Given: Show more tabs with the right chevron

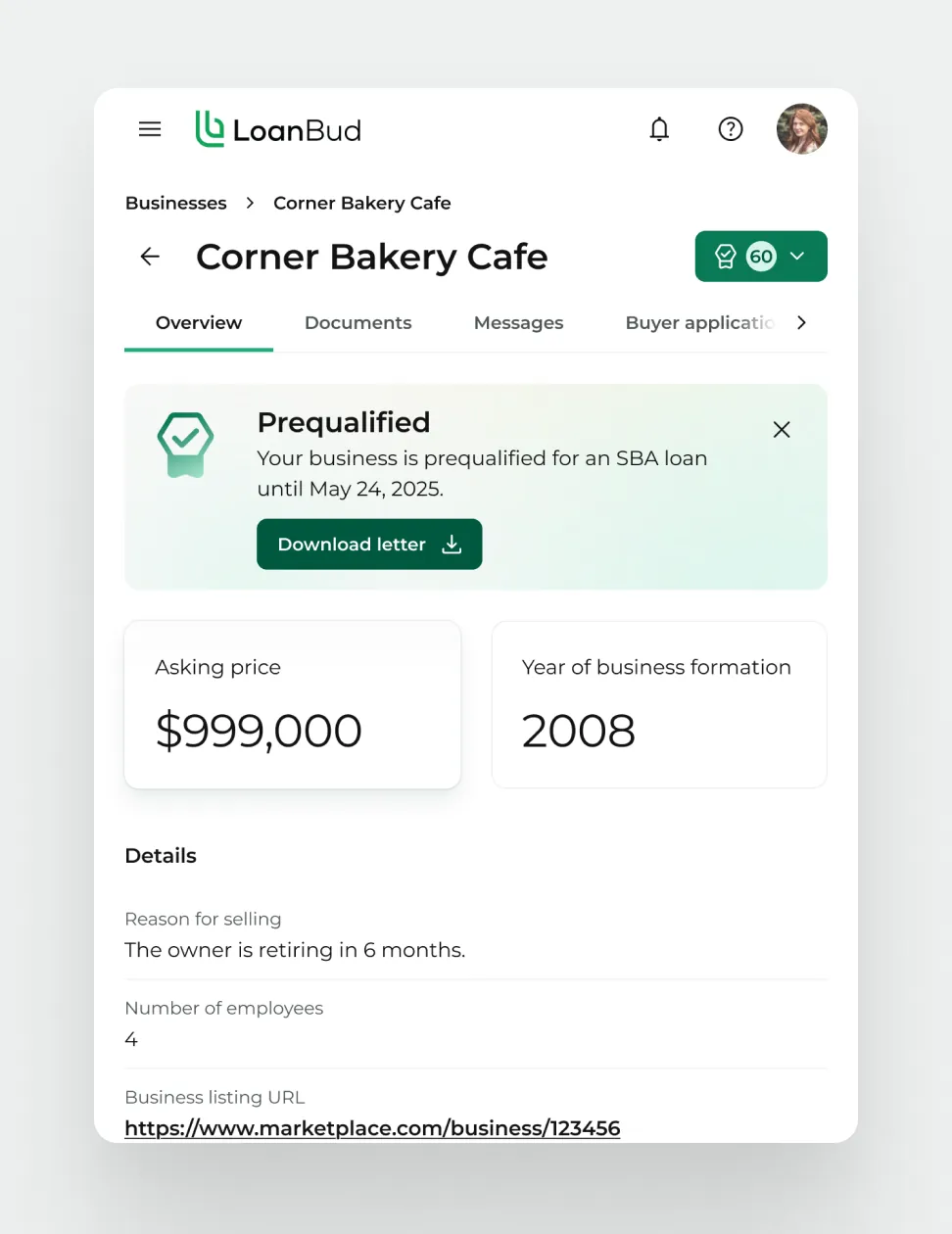Looking at the screenshot, I should click(x=802, y=323).
